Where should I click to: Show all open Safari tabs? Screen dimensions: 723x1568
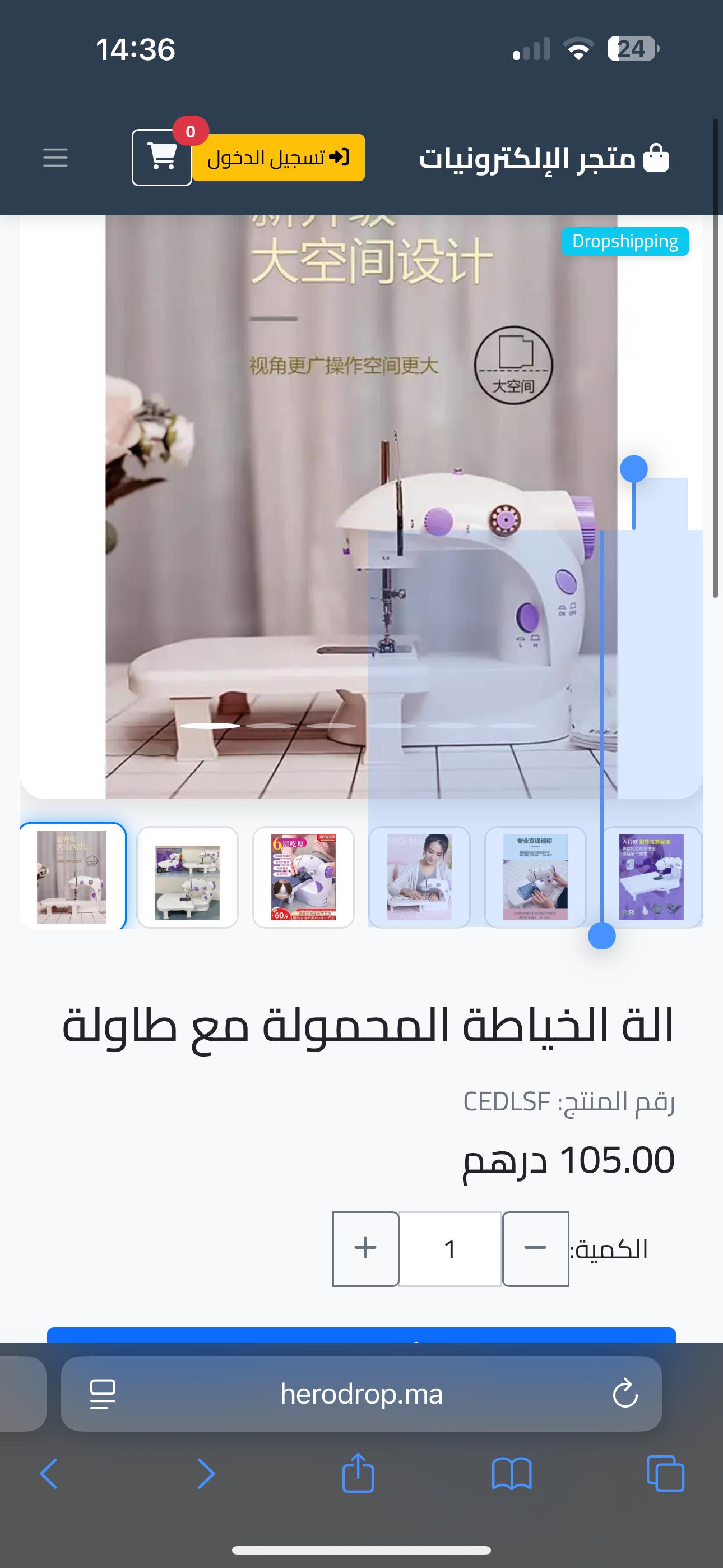pos(665,1474)
